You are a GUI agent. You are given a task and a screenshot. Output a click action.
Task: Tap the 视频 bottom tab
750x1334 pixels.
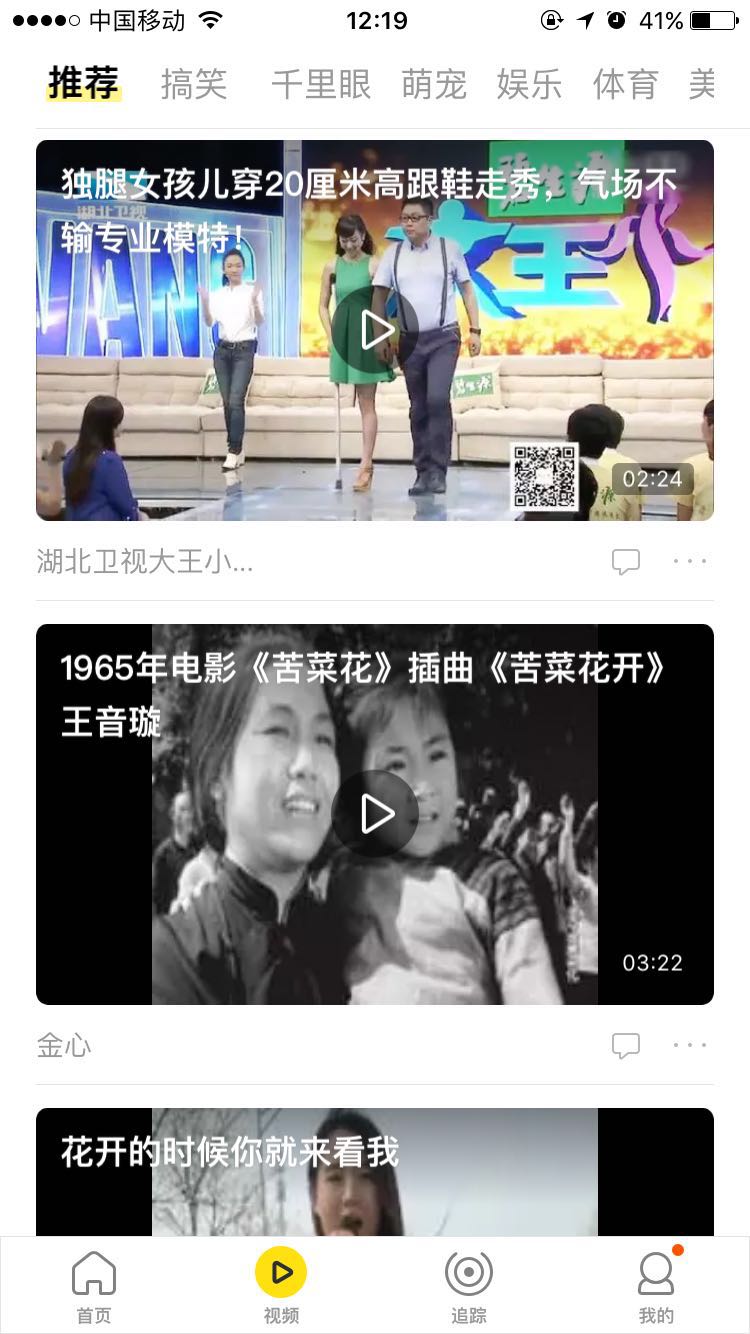(281, 1286)
